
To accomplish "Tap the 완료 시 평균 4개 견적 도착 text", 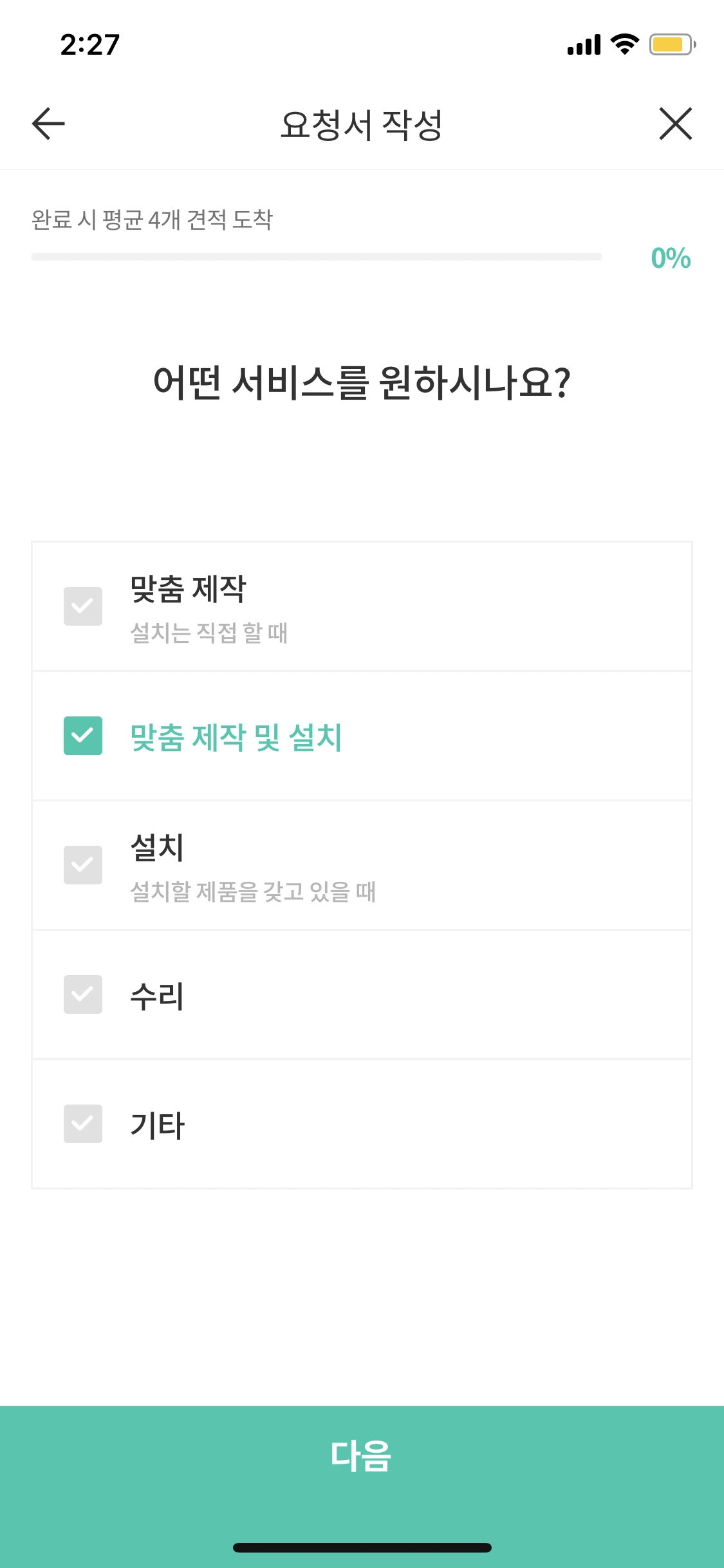I will coord(153,219).
